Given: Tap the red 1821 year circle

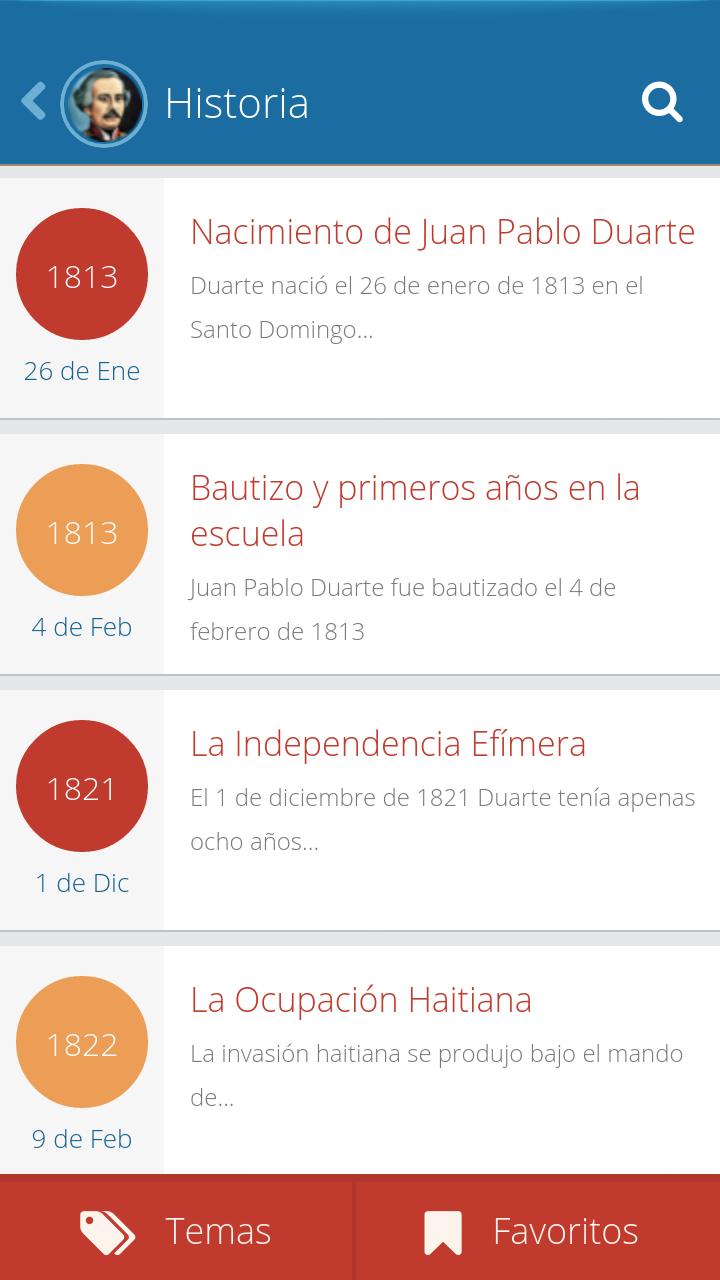Looking at the screenshot, I should coord(82,785).
